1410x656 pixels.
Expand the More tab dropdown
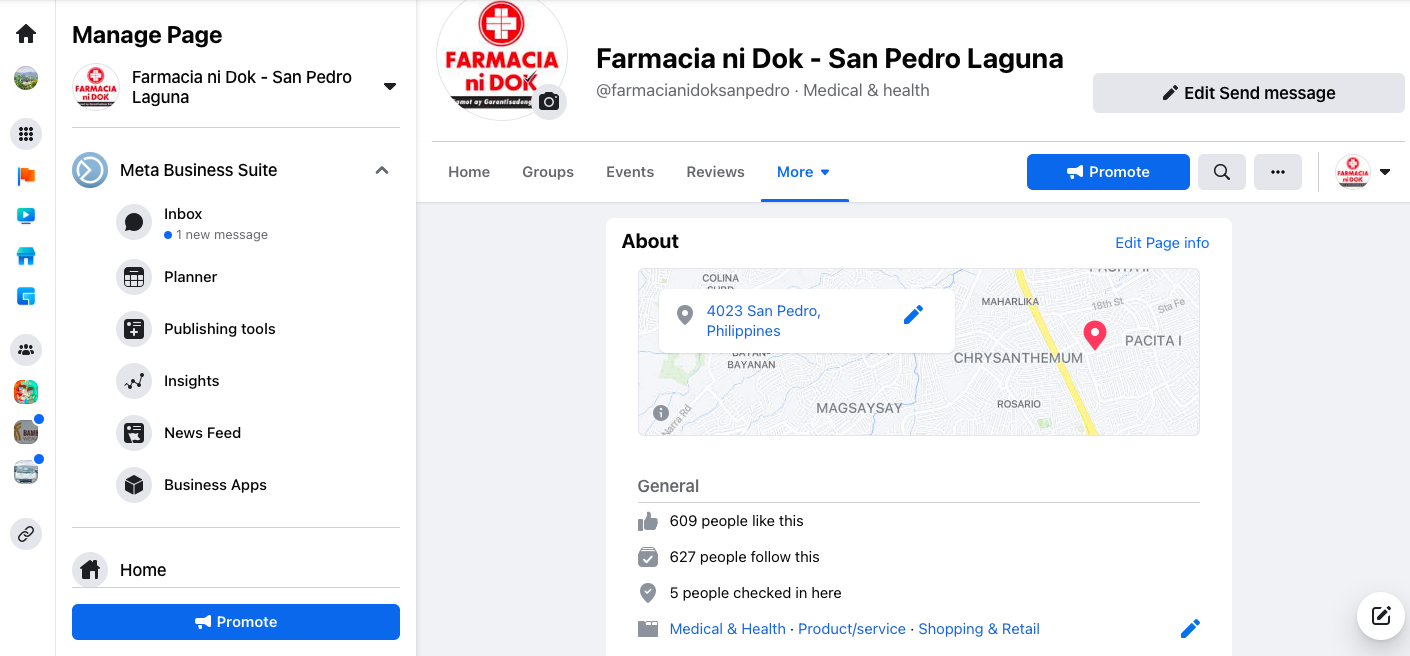804,172
